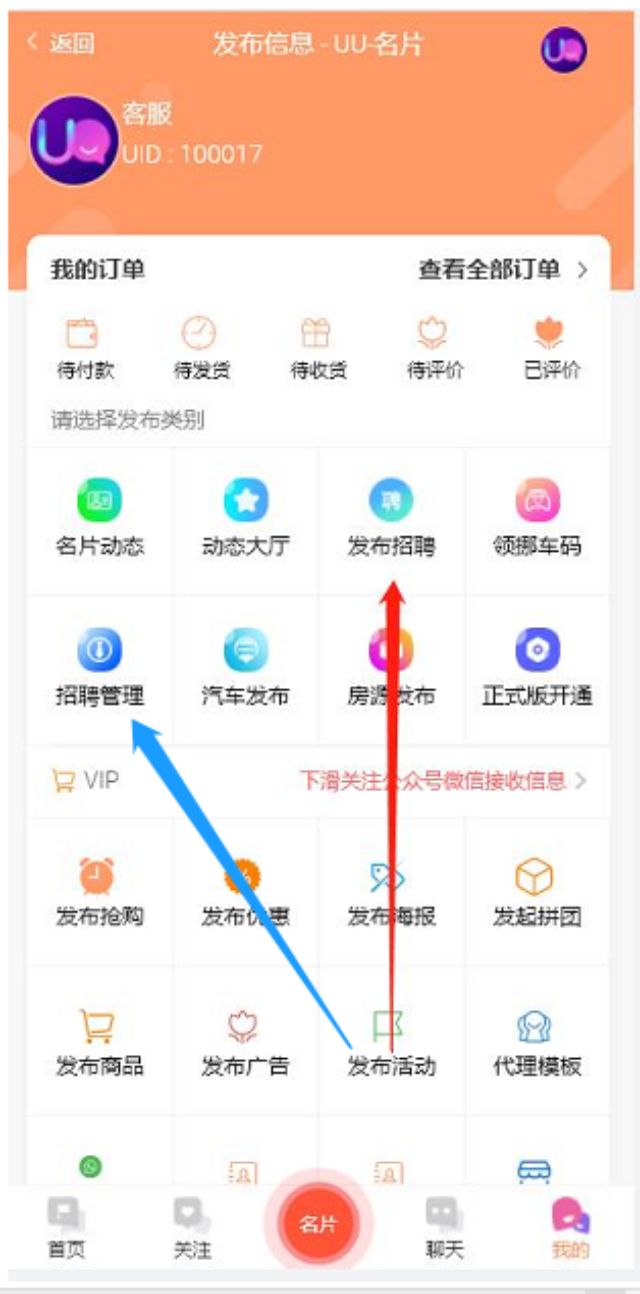
Task: View all orders via 查看全部订单
Action: [x=502, y=270]
